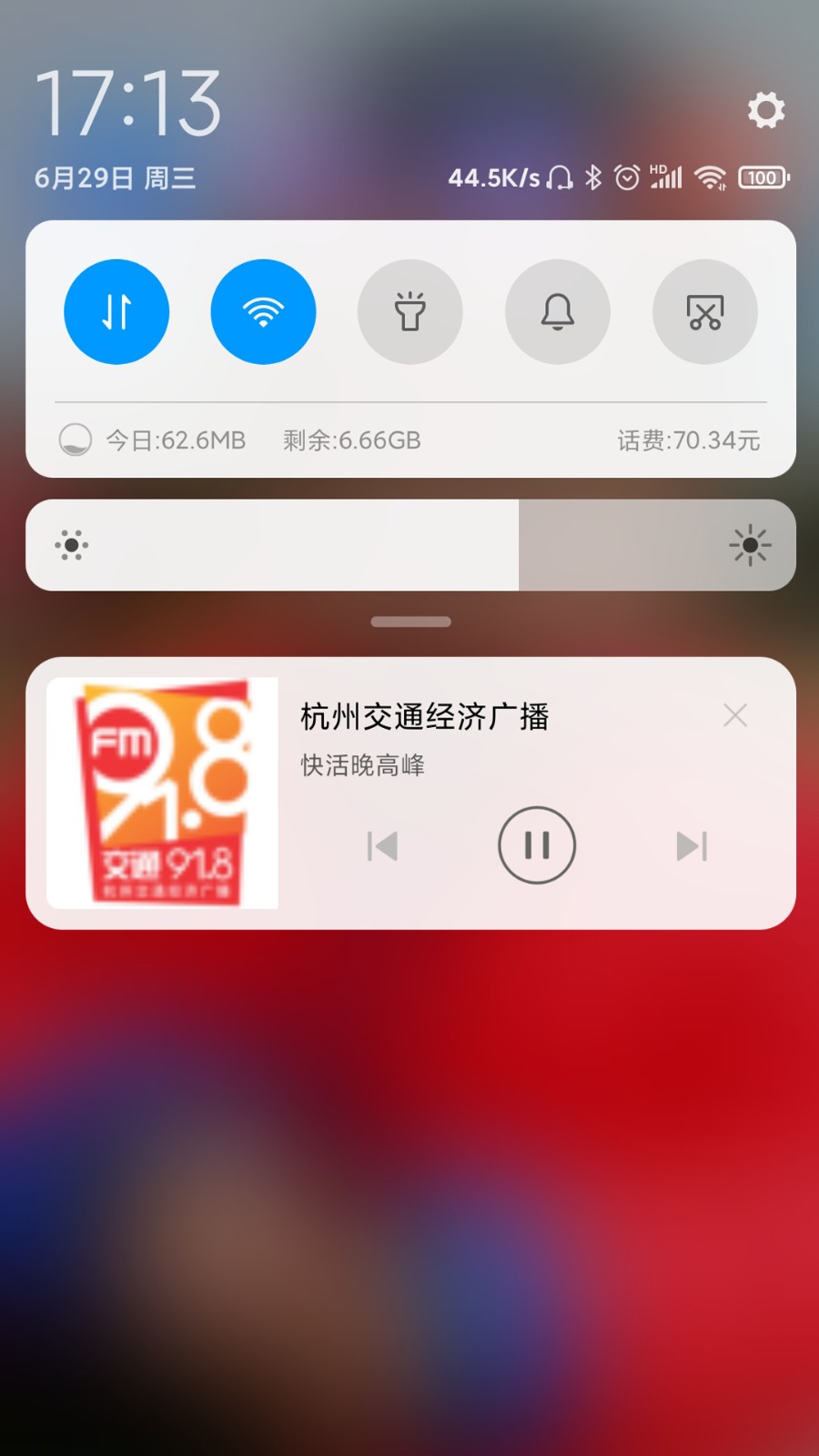Click the headset icon in the status bar
819x1456 pixels.
coord(559,178)
